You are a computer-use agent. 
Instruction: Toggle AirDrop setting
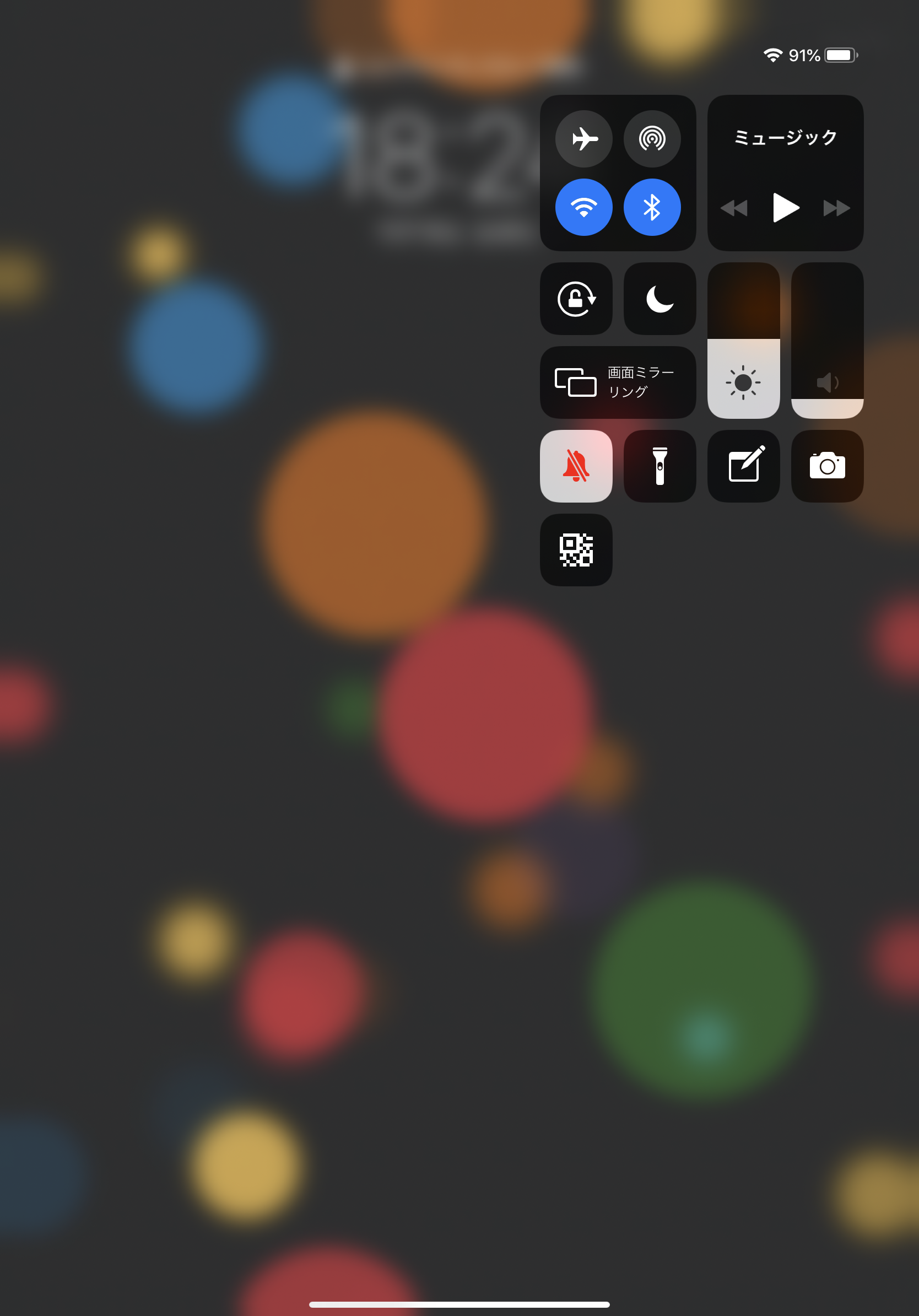tap(652, 139)
